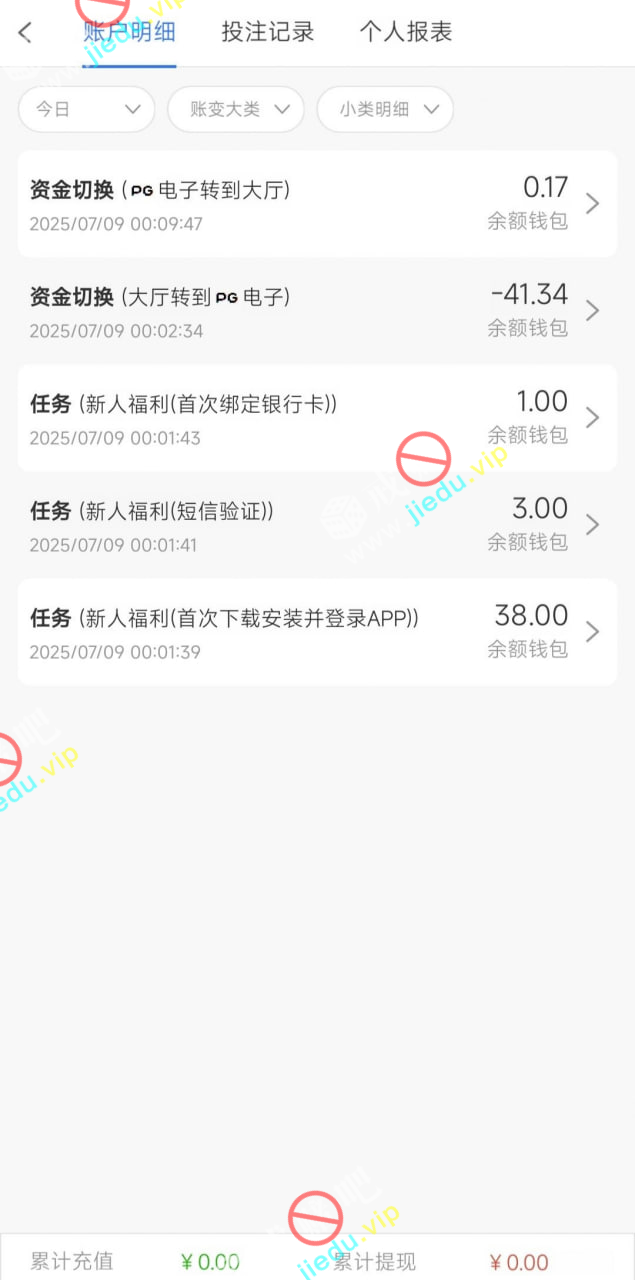Open the 0.17 PG电子转到大厅 record
The height and width of the screenshot is (1280, 635).
(317, 204)
